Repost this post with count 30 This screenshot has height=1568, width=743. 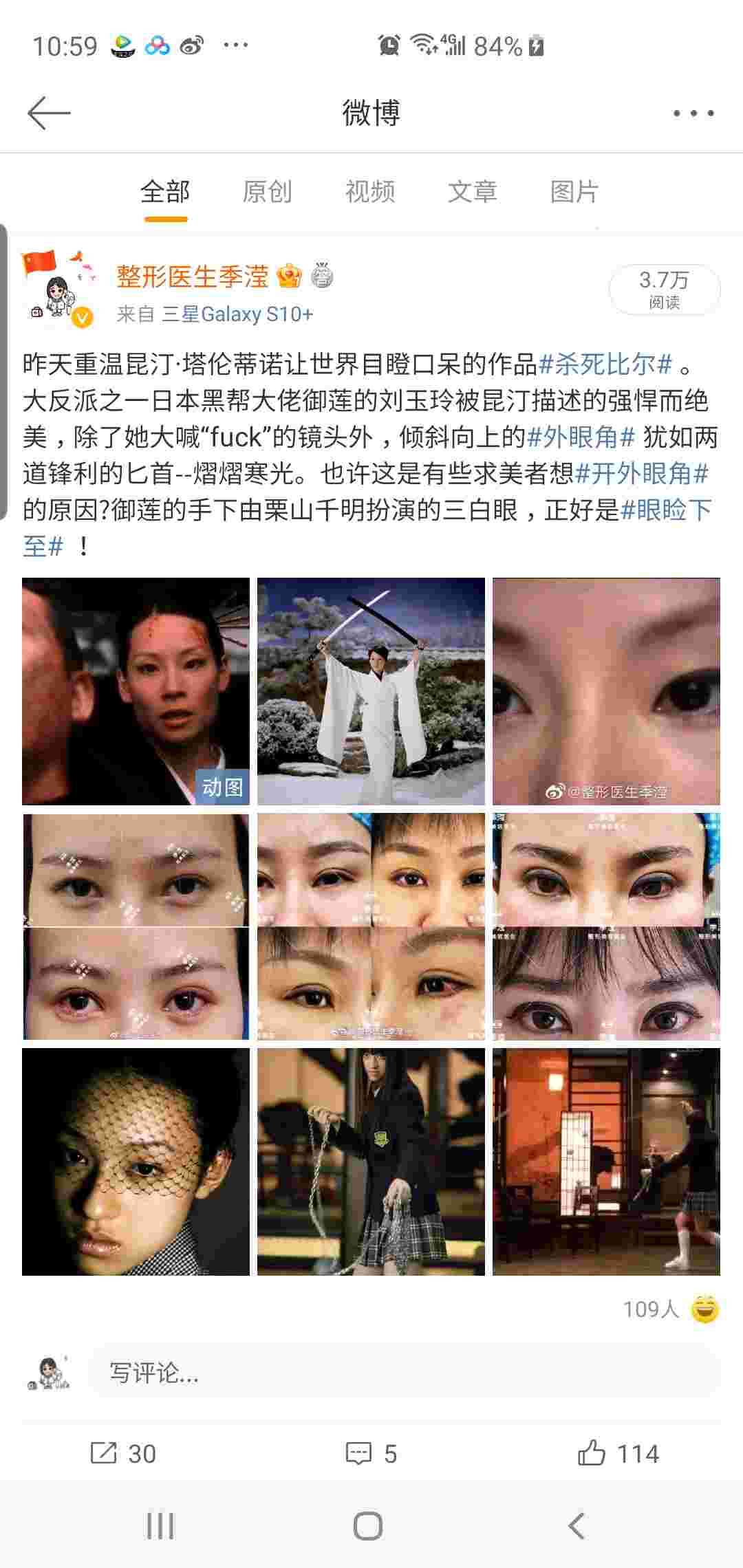tap(124, 1453)
